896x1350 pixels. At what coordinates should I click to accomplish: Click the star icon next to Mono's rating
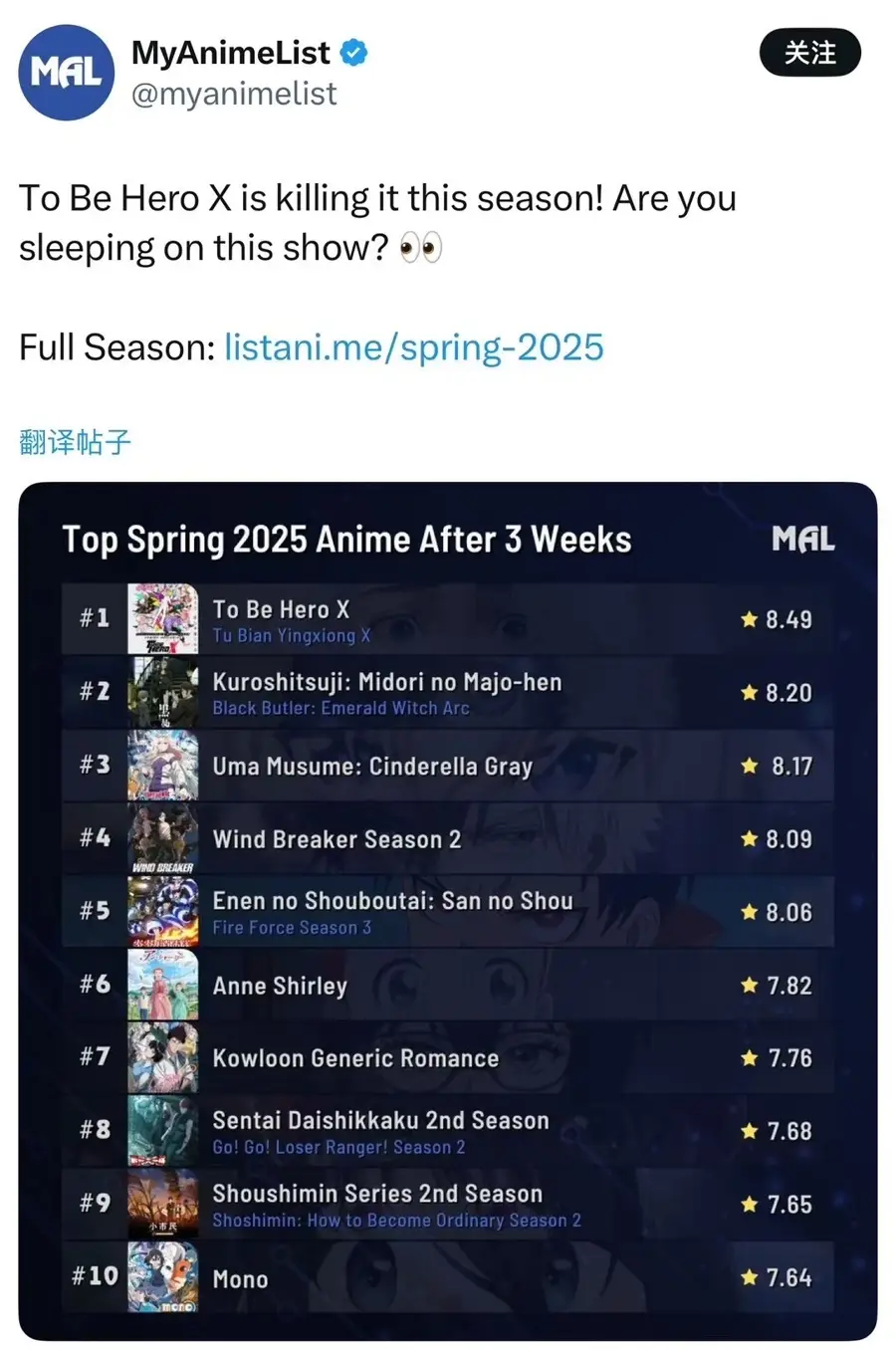tap(747, 1277)
